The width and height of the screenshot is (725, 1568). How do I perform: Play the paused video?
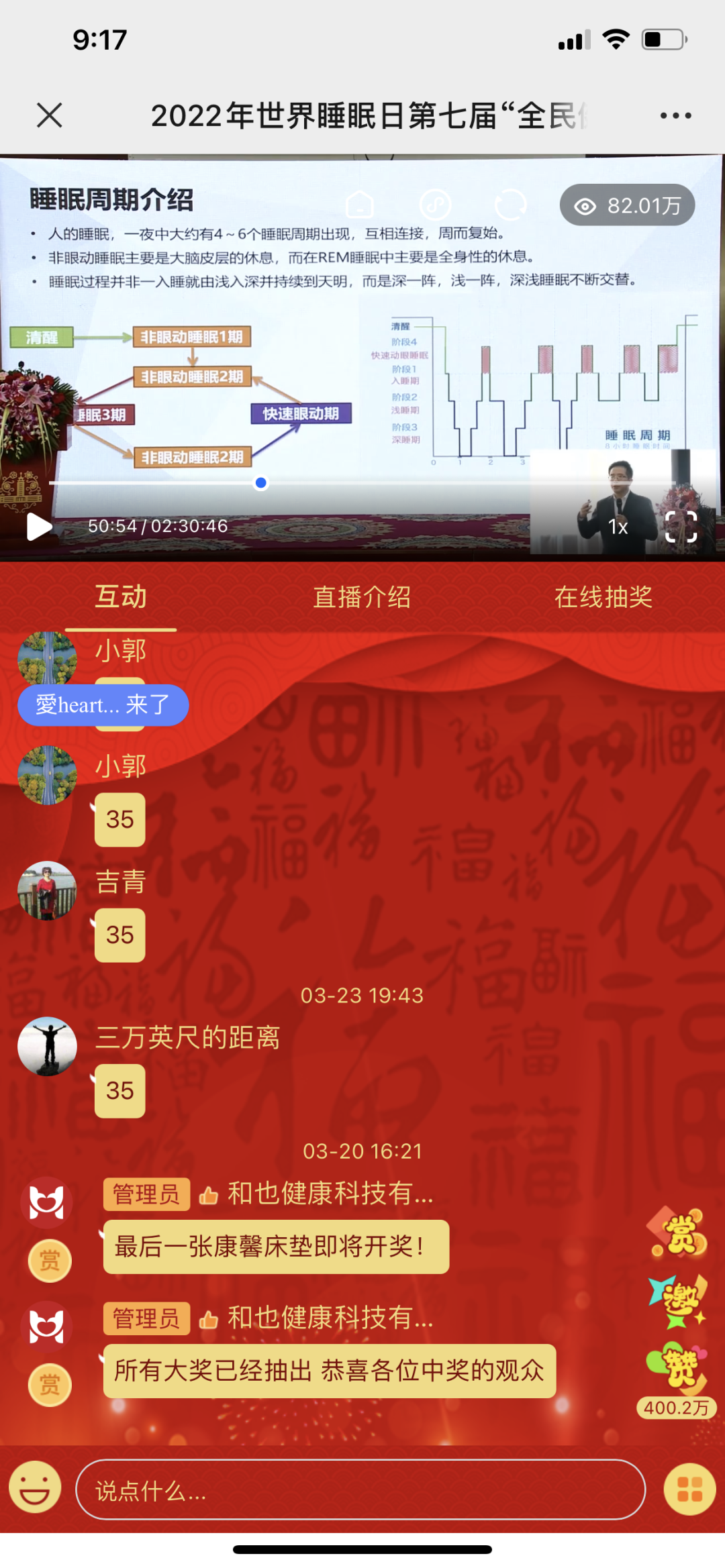40,527
